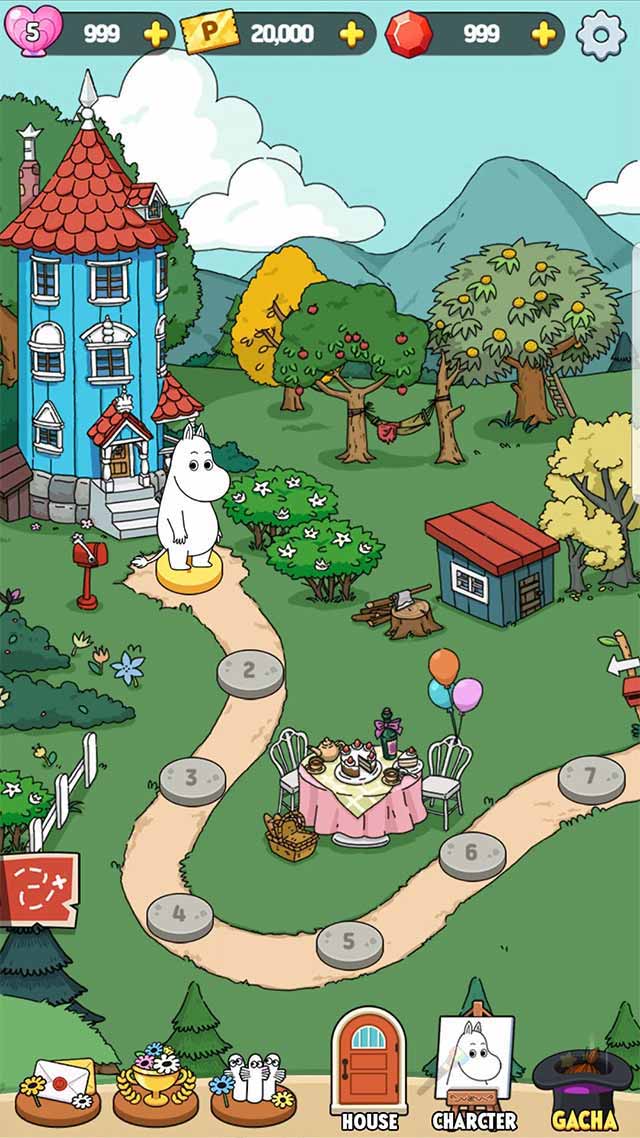Add more red gems with the plus
The height and width of the screenshot is (1138, 640).
(543, 34)
